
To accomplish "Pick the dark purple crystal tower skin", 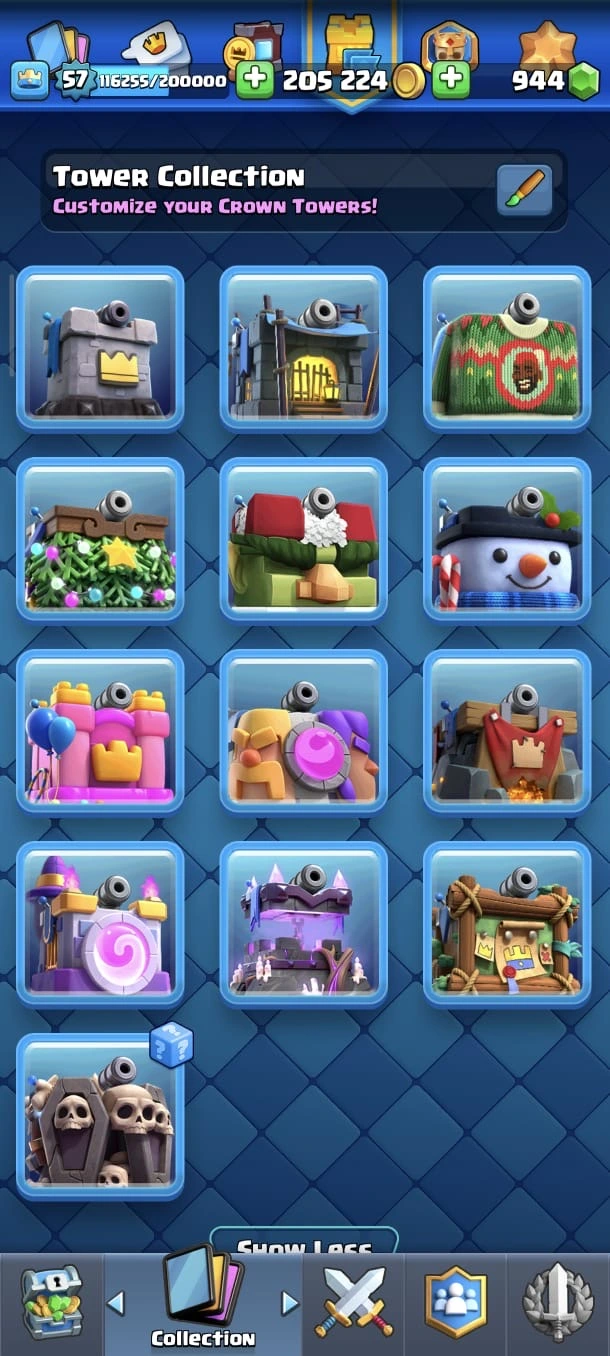I will (303, 924).
